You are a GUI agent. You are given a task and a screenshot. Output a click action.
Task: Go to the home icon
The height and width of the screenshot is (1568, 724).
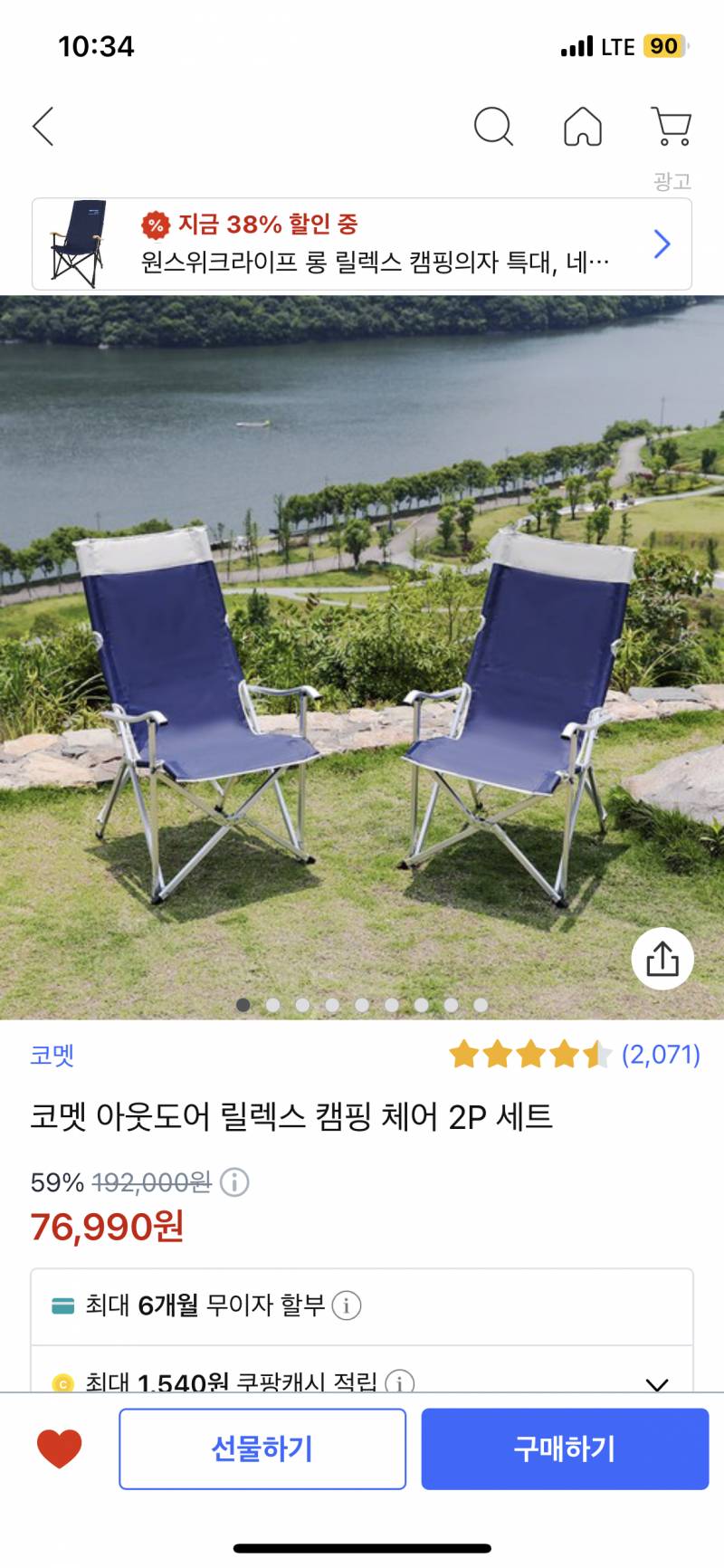[583, 127]
